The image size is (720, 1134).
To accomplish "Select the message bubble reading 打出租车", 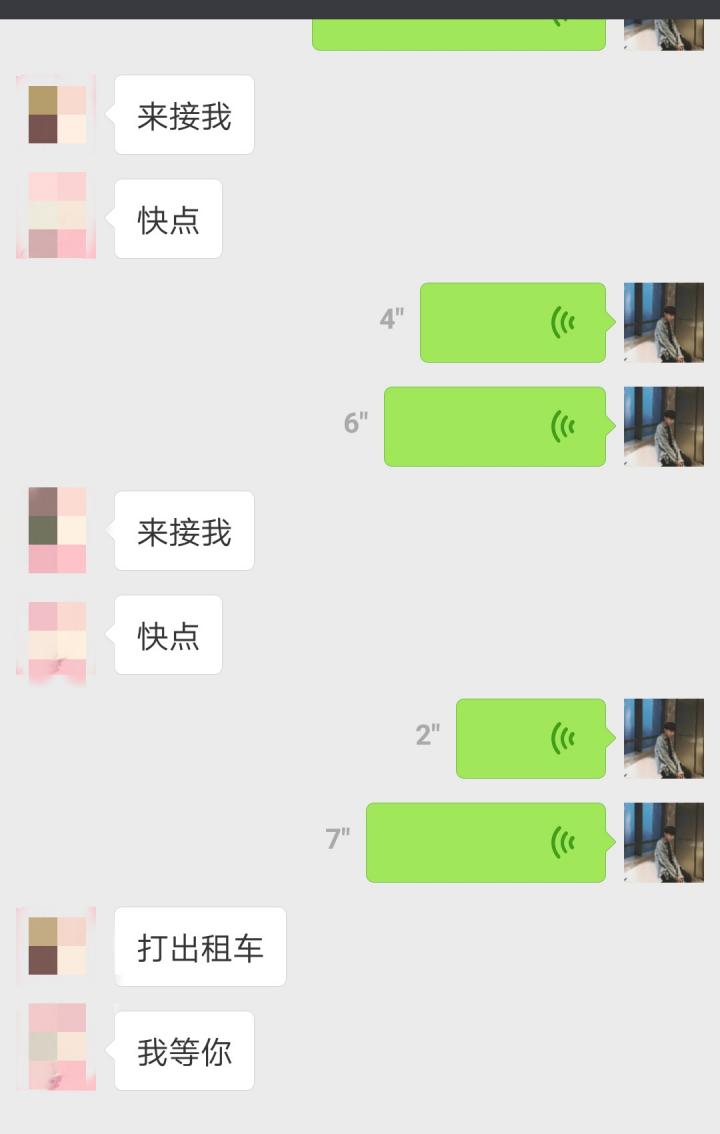I will click(x=200, y=946).
